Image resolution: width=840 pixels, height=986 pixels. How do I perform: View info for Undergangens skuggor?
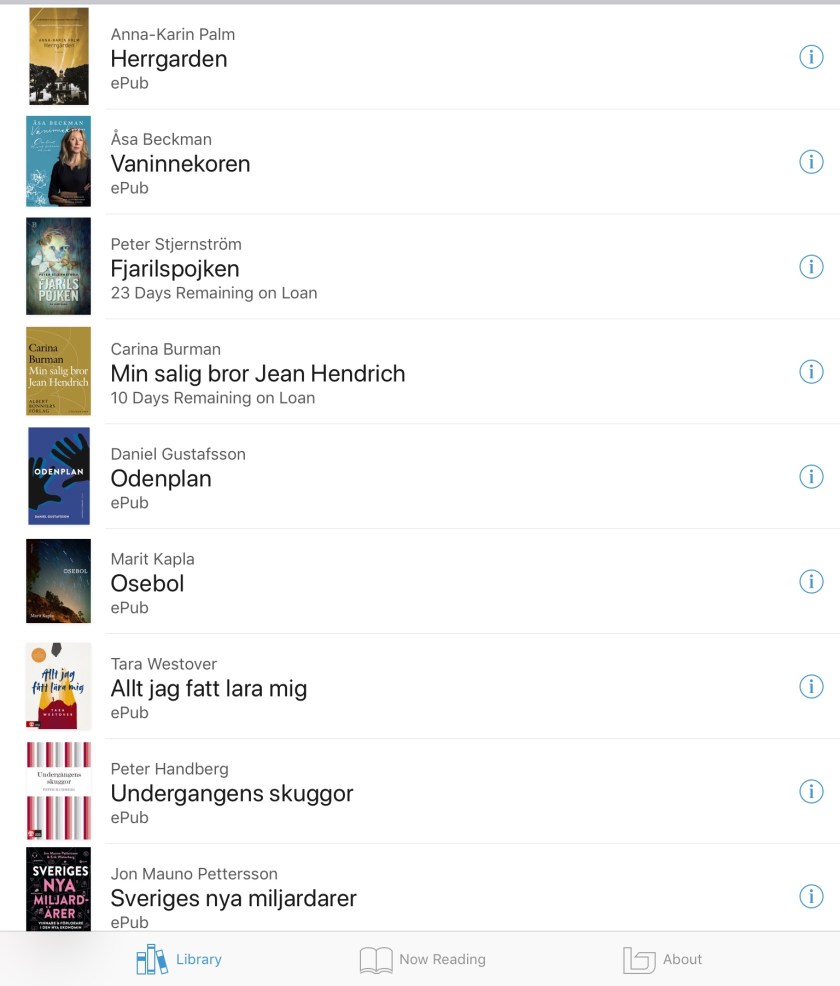click(x=811, y=792)
